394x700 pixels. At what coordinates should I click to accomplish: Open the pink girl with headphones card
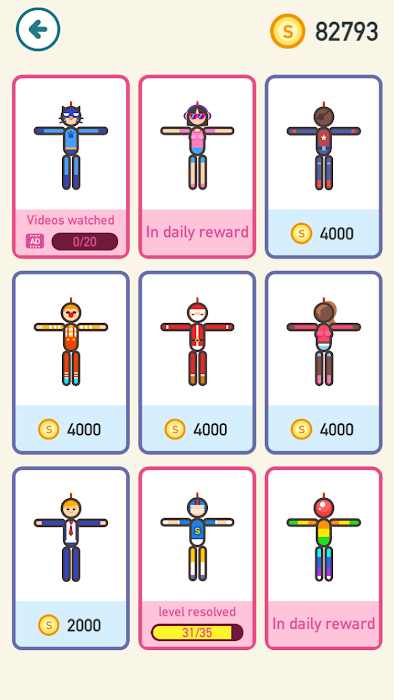tap(197, 167)
